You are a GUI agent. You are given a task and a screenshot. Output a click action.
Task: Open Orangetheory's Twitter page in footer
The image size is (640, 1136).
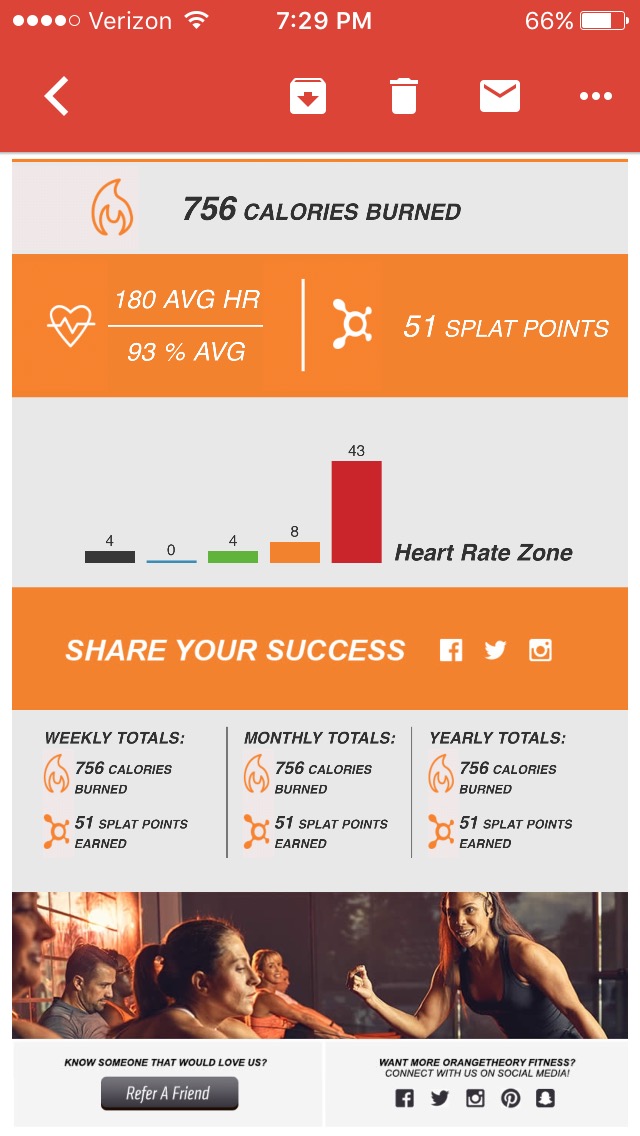(439, 1098)
